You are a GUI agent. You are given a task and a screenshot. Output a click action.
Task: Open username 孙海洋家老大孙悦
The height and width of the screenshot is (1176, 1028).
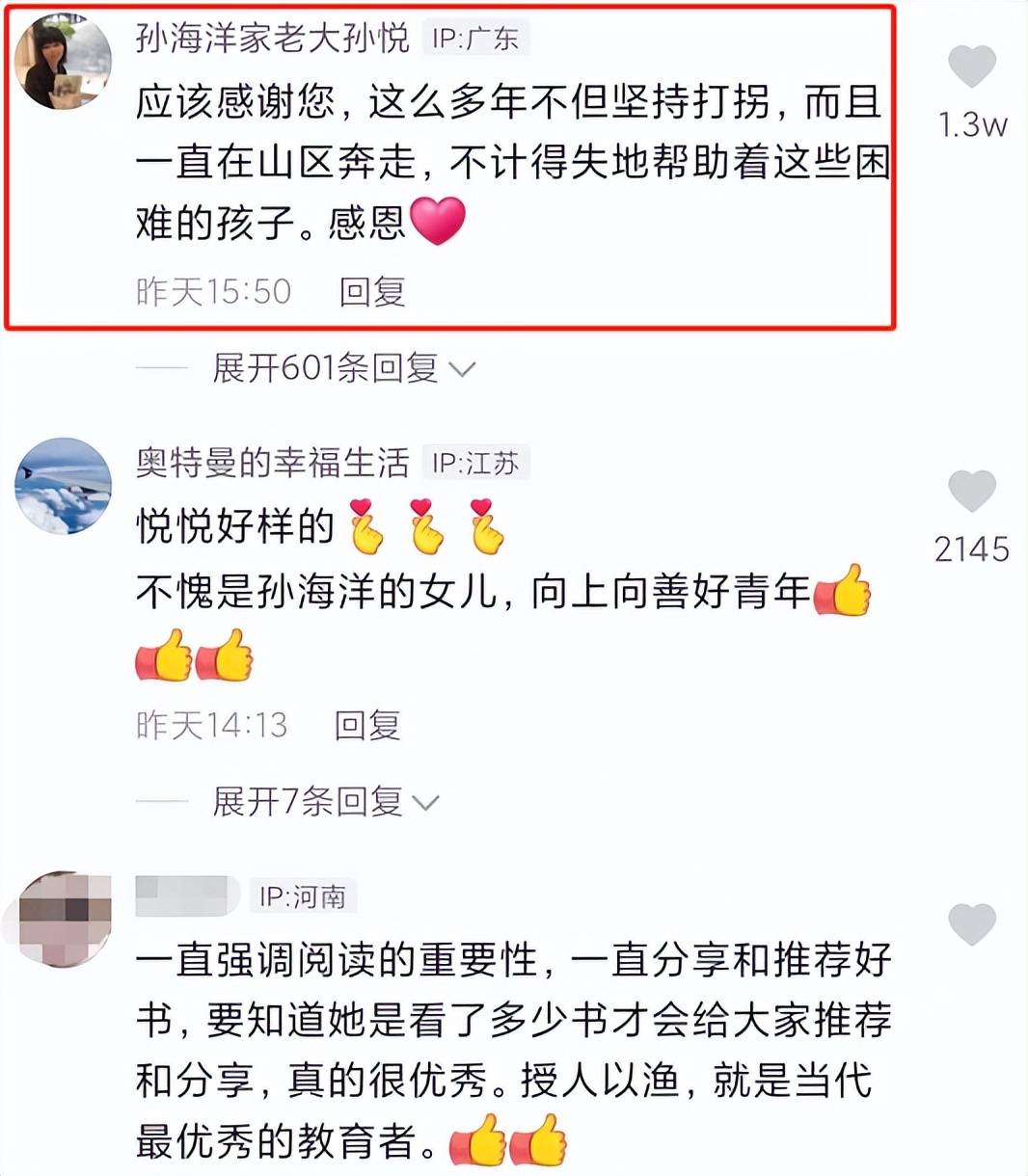(272, 39)
